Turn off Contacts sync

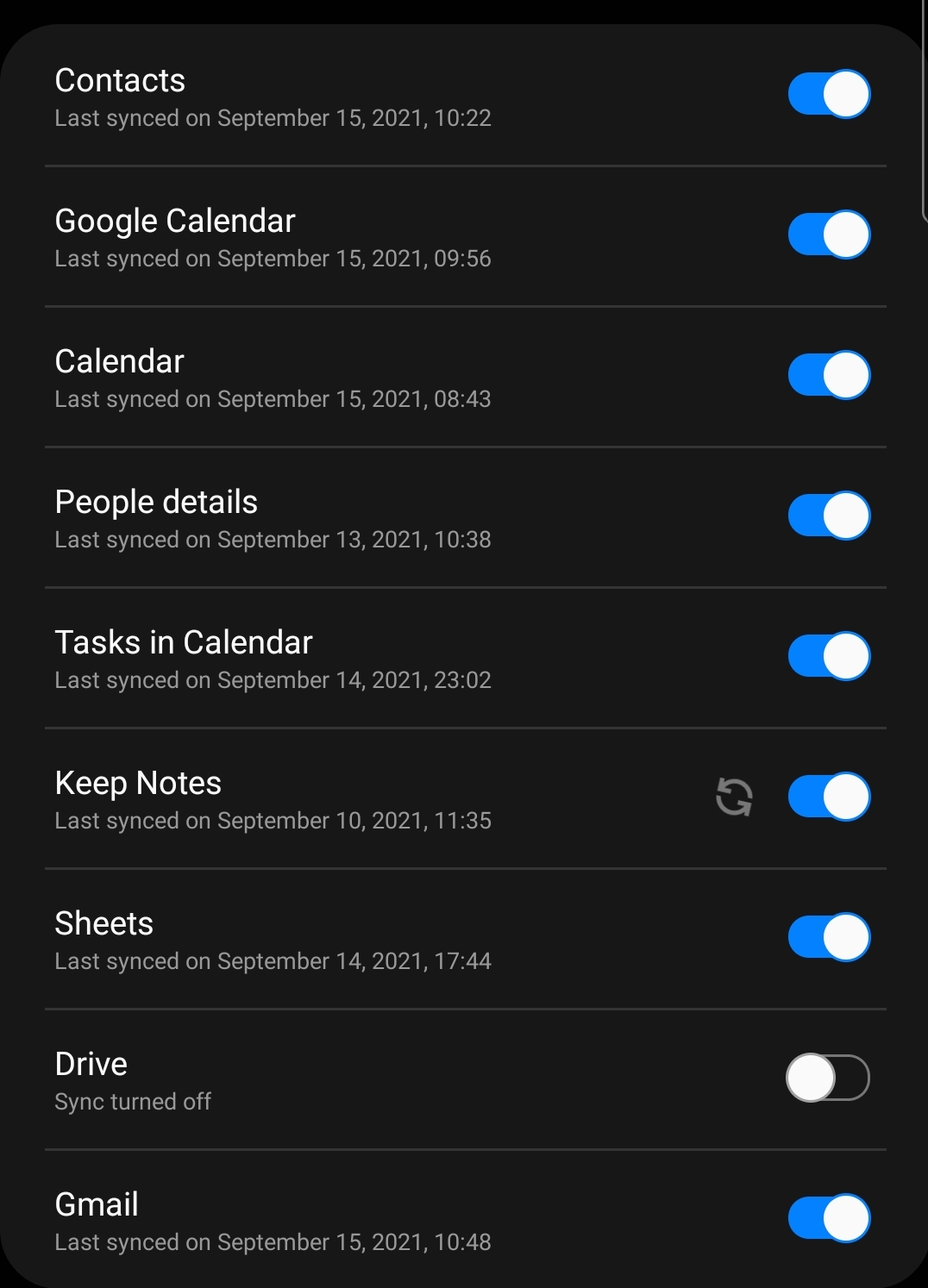(x=829, y=94)
